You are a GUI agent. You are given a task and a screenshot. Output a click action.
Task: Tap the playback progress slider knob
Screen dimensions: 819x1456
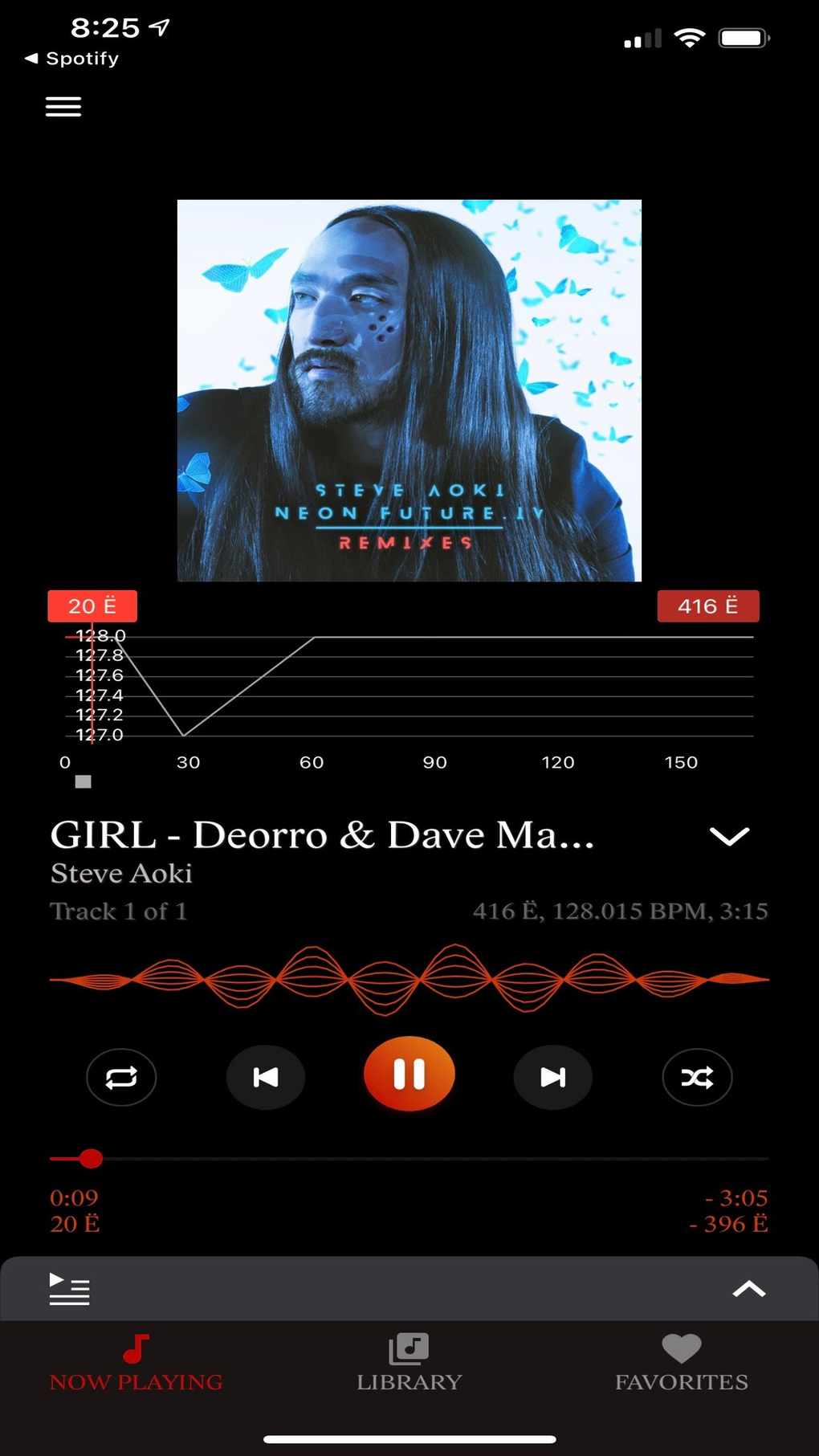[92, 1158]
